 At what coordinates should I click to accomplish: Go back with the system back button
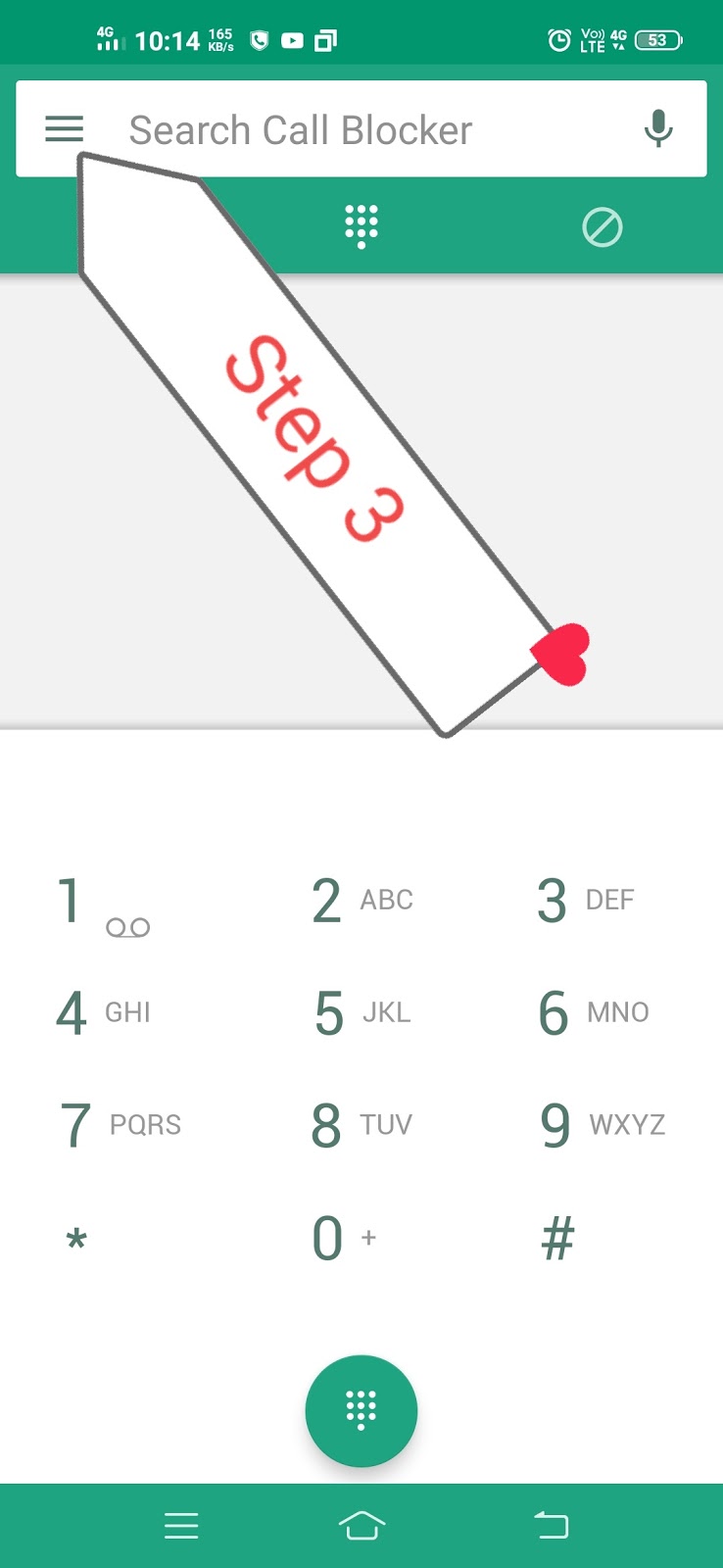coord(551,1525)
